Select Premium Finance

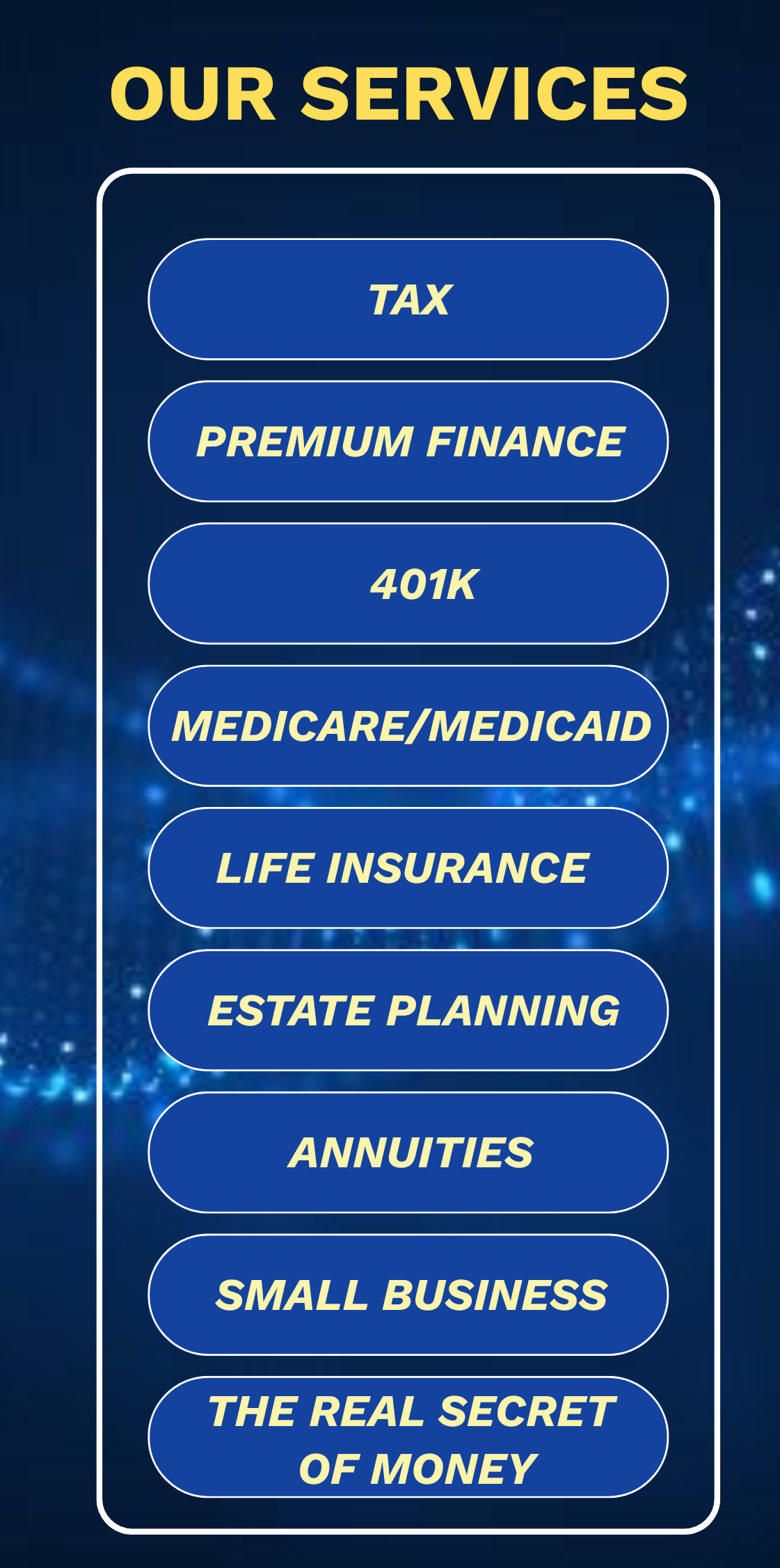(x=408, y=441)
